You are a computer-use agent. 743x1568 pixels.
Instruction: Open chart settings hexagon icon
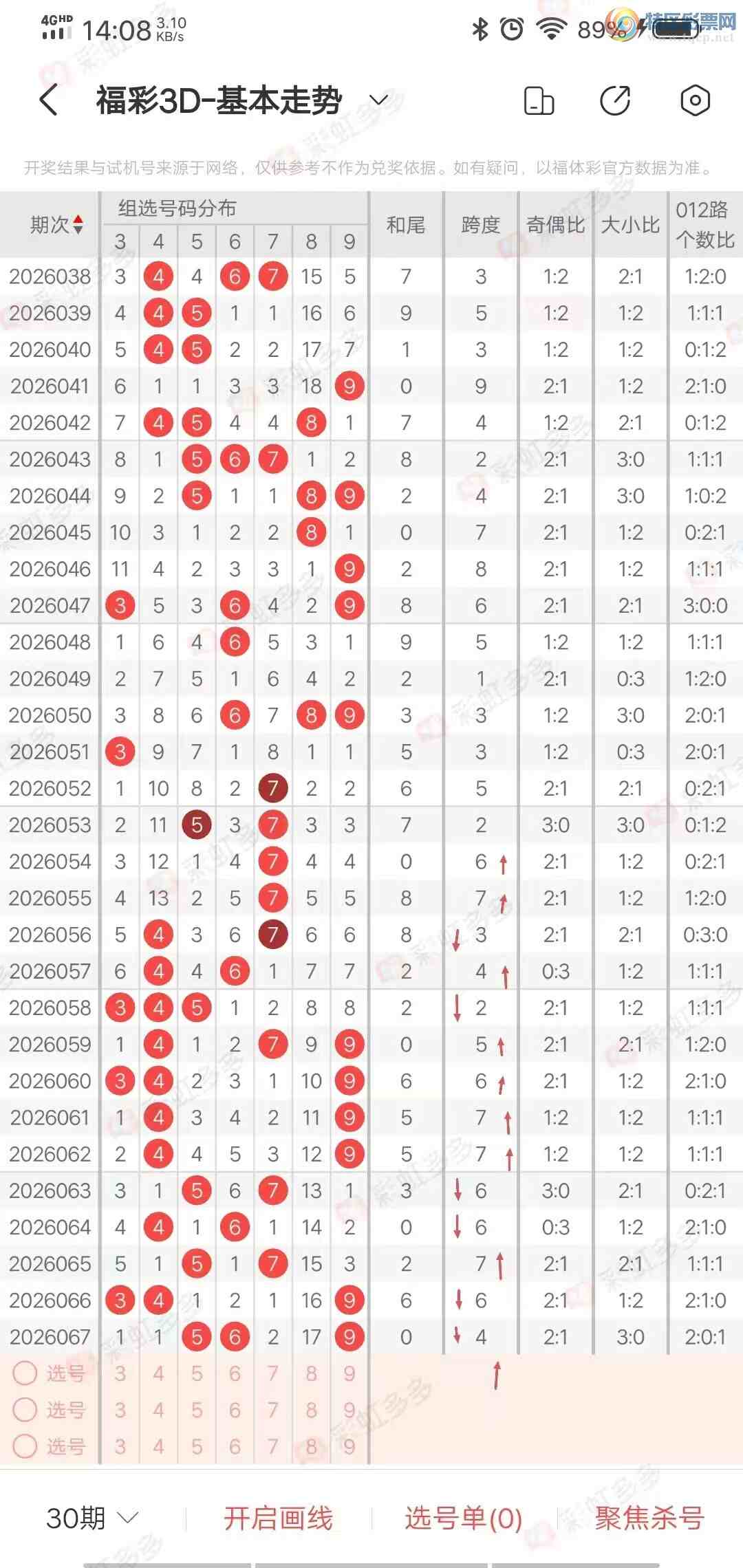point(695,100)
